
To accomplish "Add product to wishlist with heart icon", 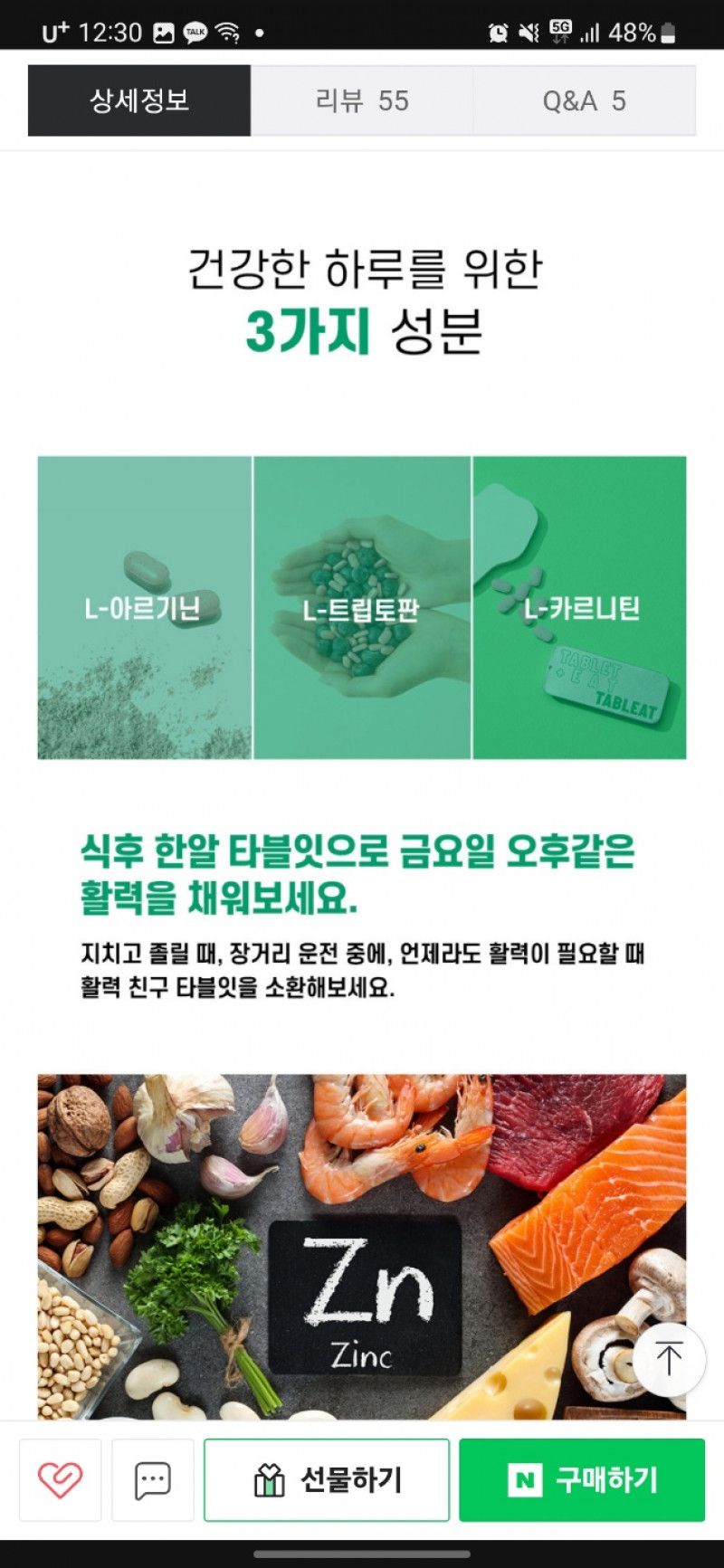I will tap(61, 1480).
